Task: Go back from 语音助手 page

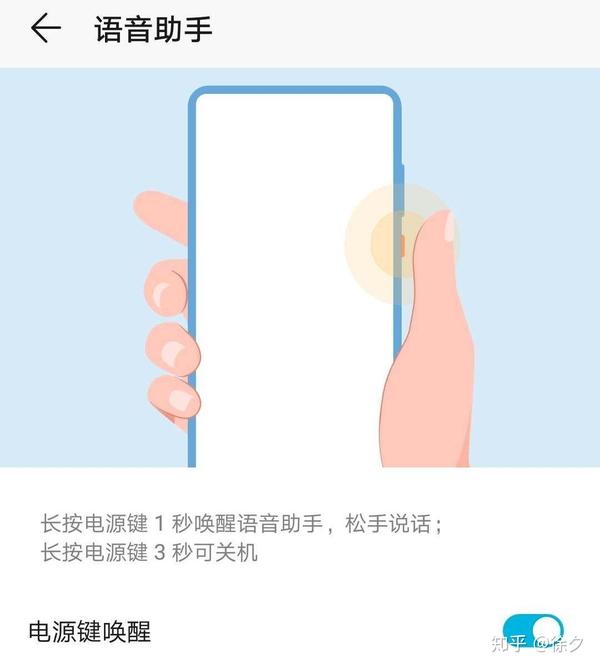Action: click(x=45, y=29)
